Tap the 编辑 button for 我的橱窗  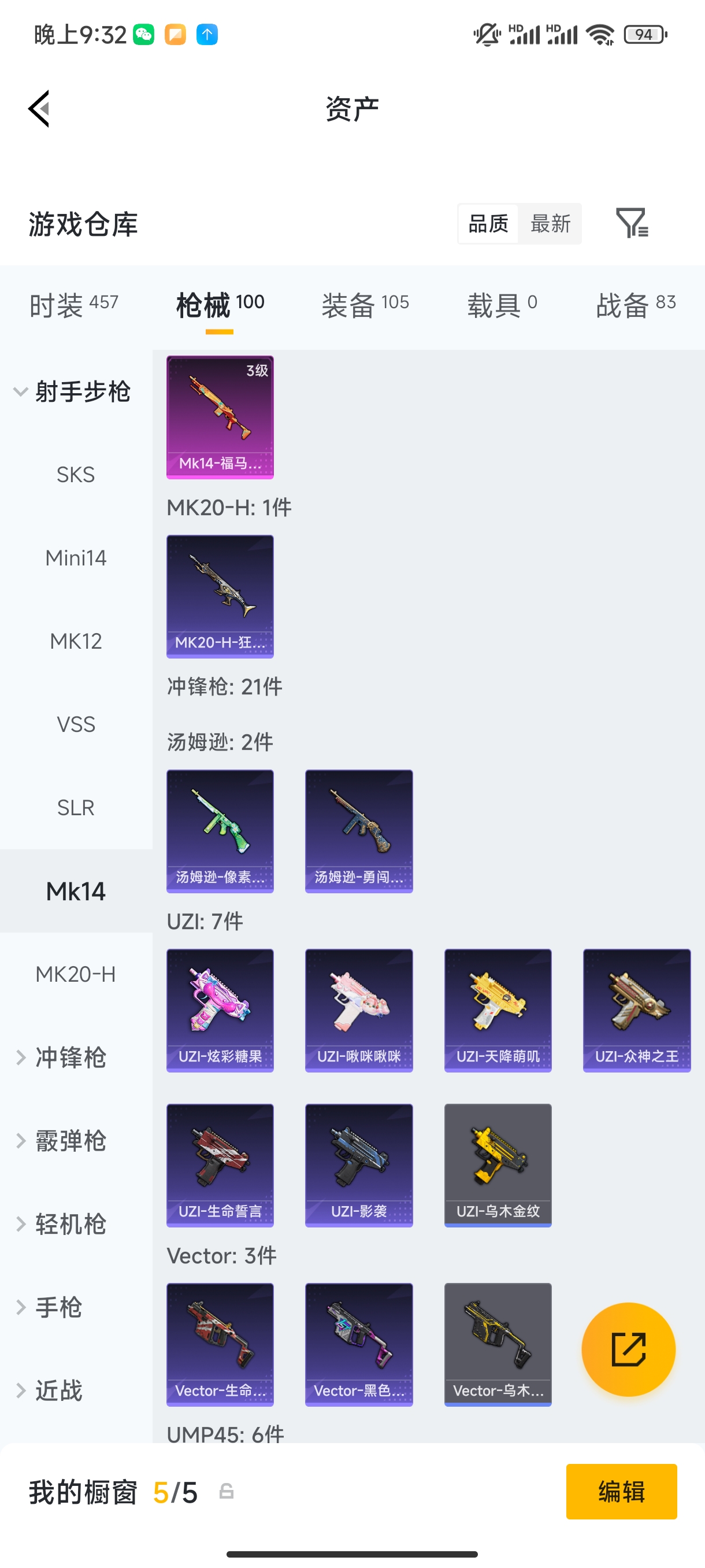coord(621,1492)
